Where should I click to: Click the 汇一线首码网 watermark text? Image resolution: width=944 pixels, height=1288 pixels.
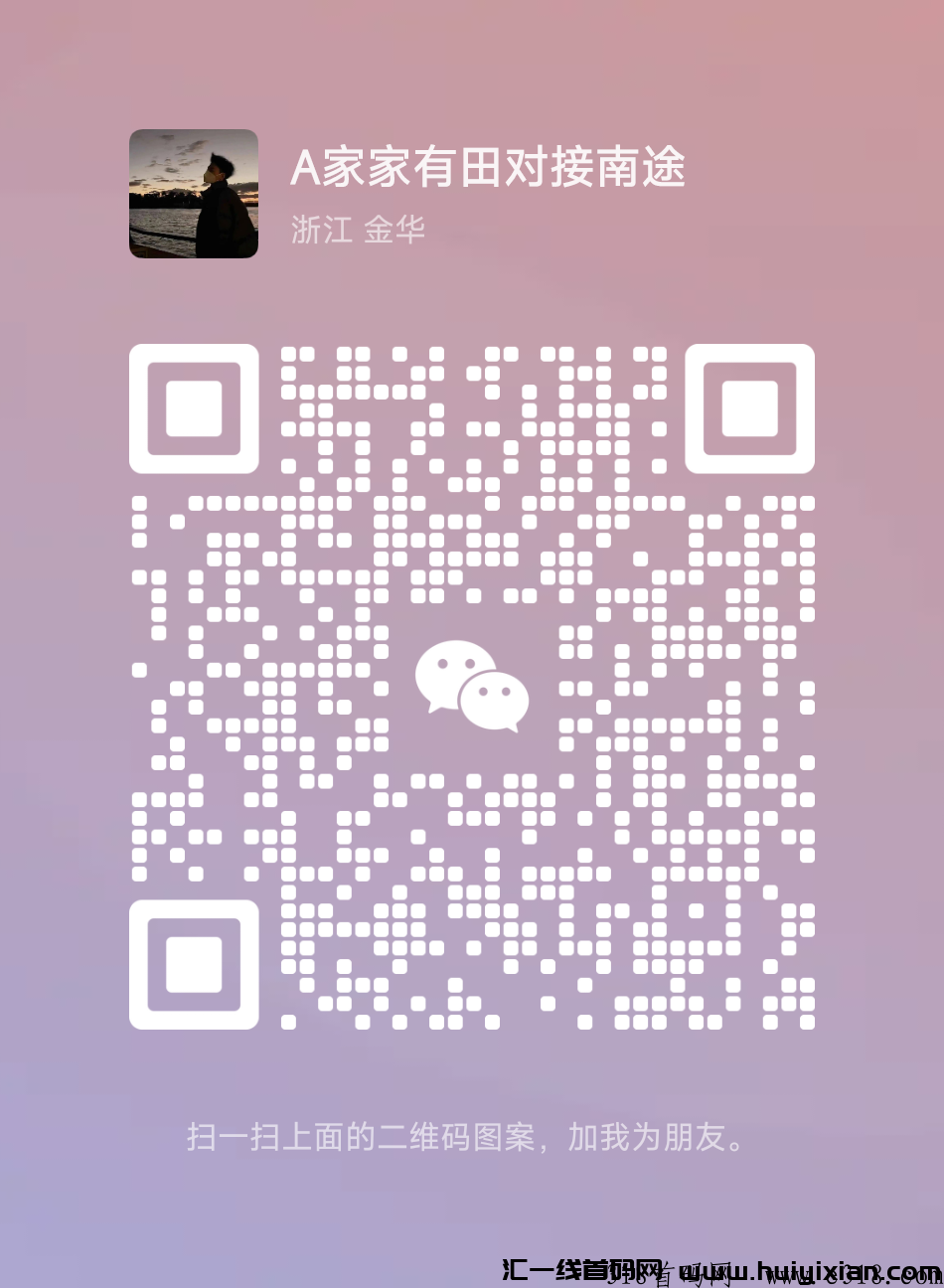point(581,1269)
